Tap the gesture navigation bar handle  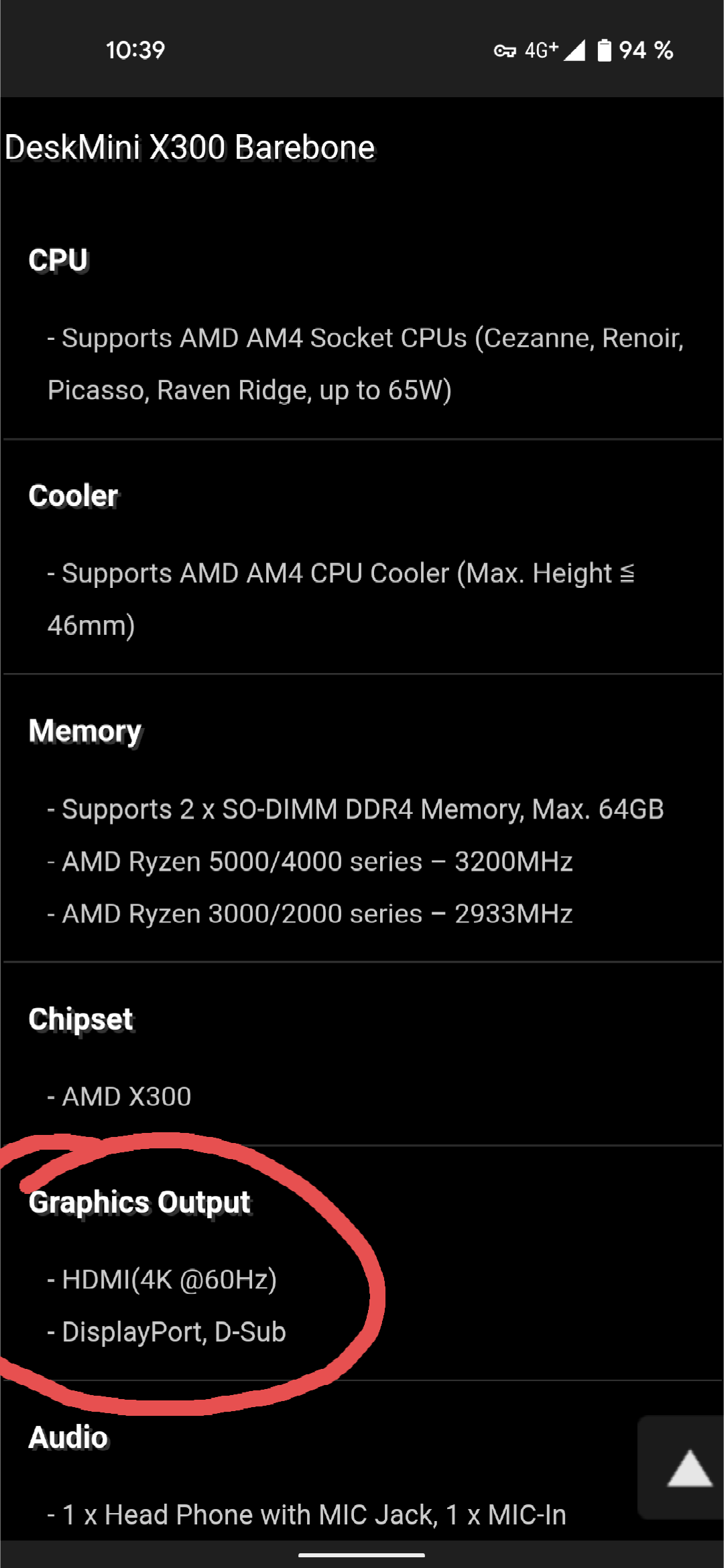point(361,1553)
